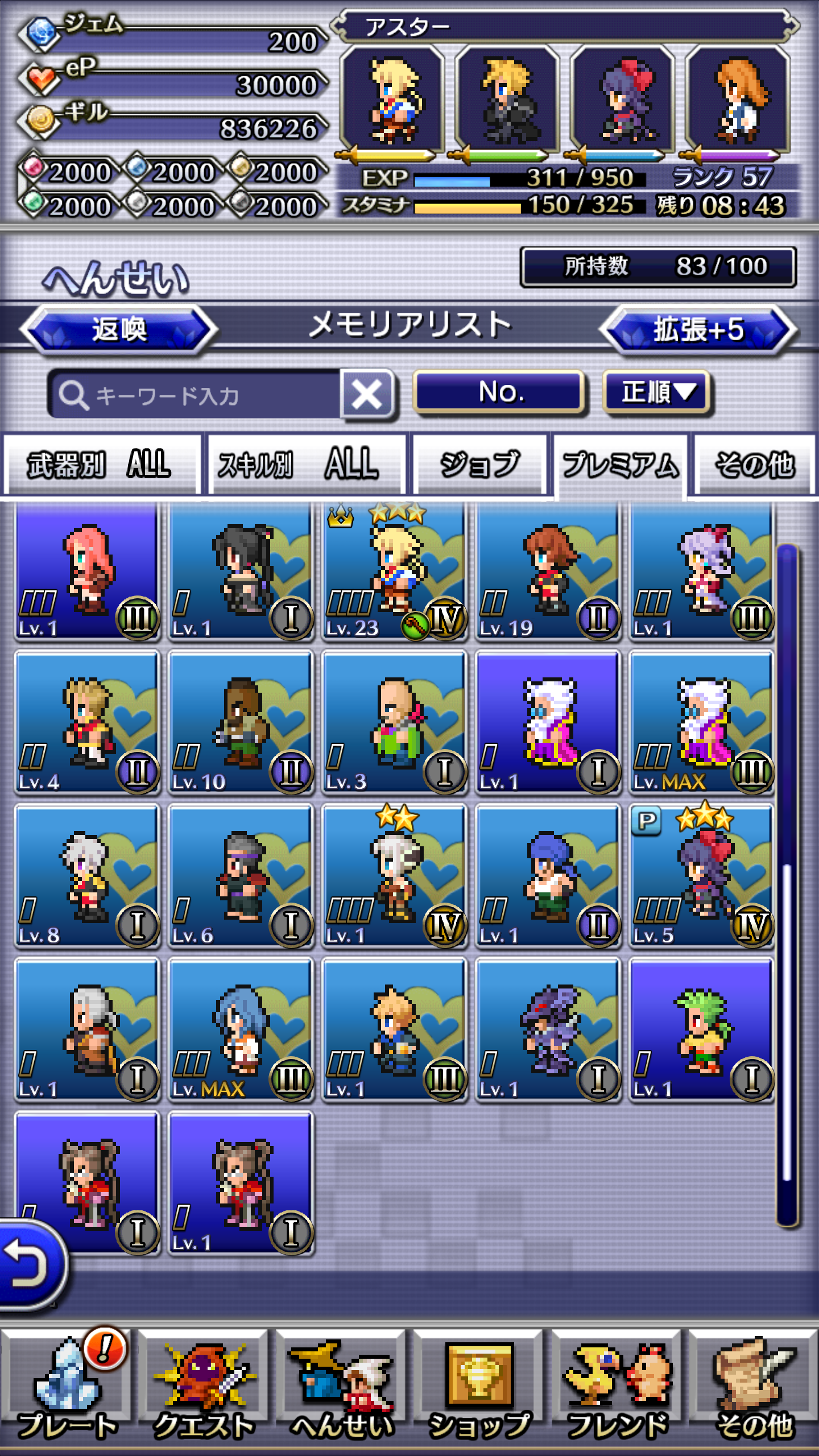
Task: Tap the 拡張+5 expand capacity button
Action: click(698, 330)
